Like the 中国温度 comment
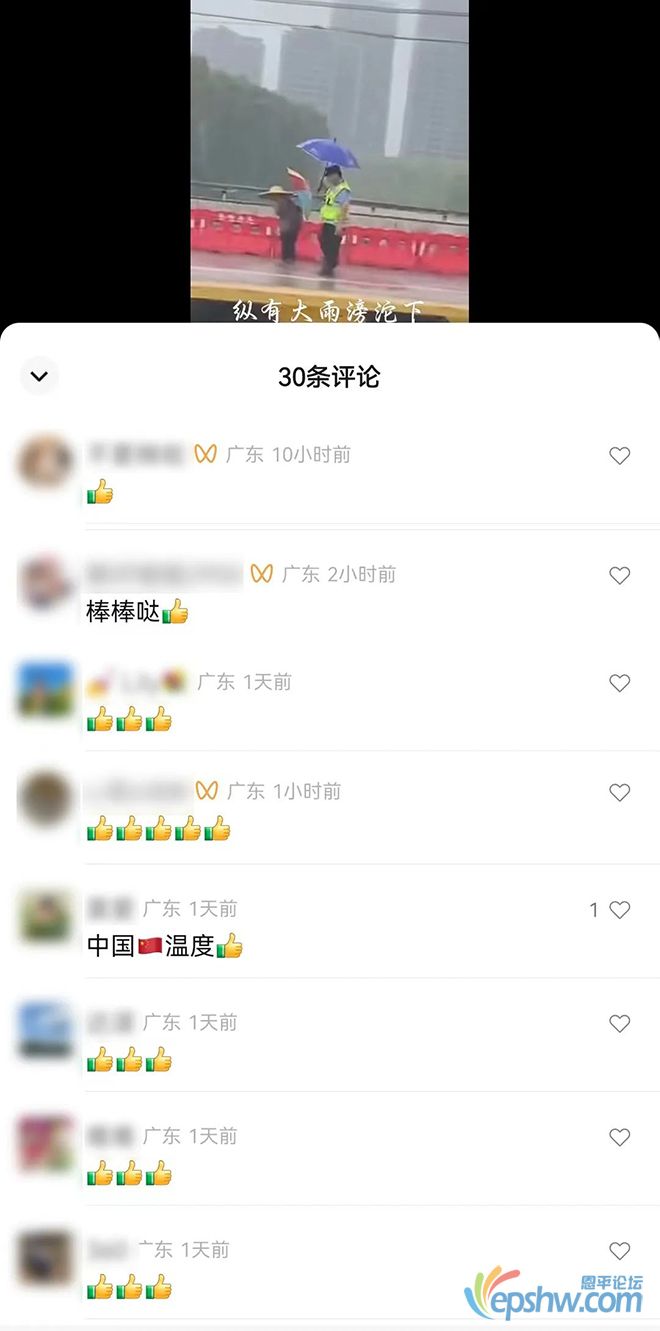Screen dimensions: 660x1331 pyautogui.click(x=620, y=910)
